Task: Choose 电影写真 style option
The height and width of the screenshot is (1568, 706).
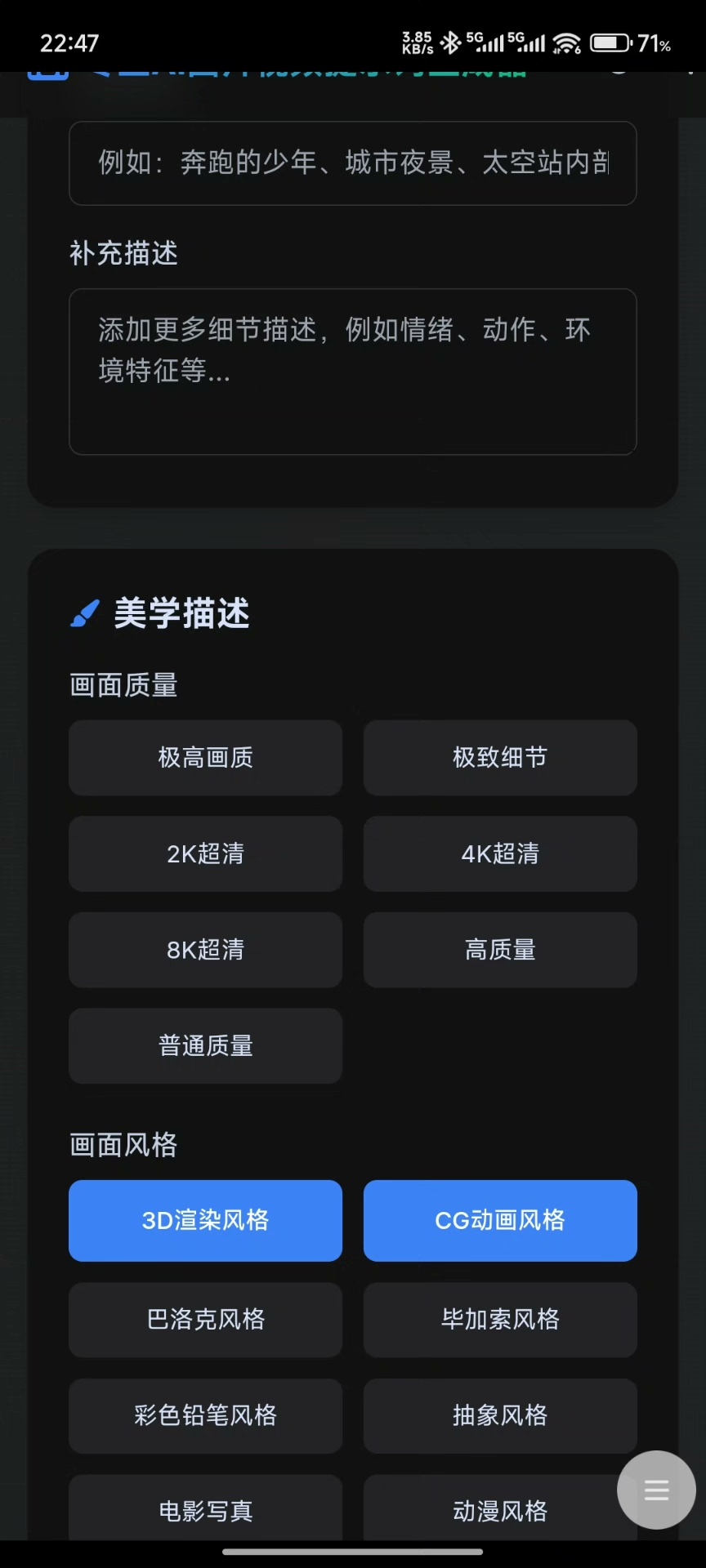Action: (205, 1509)
